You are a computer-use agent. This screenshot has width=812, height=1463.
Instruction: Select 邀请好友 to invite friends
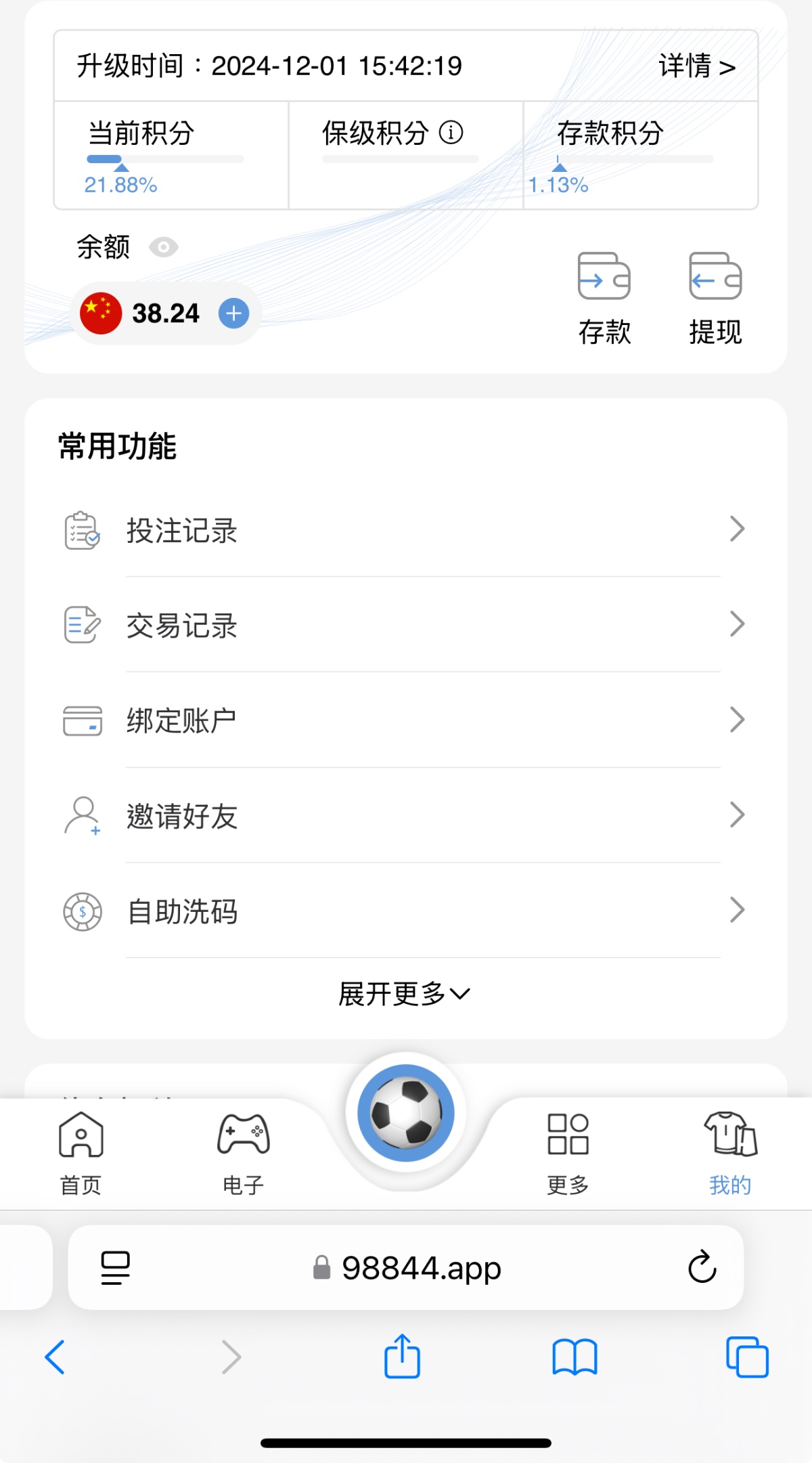(405, 815)
